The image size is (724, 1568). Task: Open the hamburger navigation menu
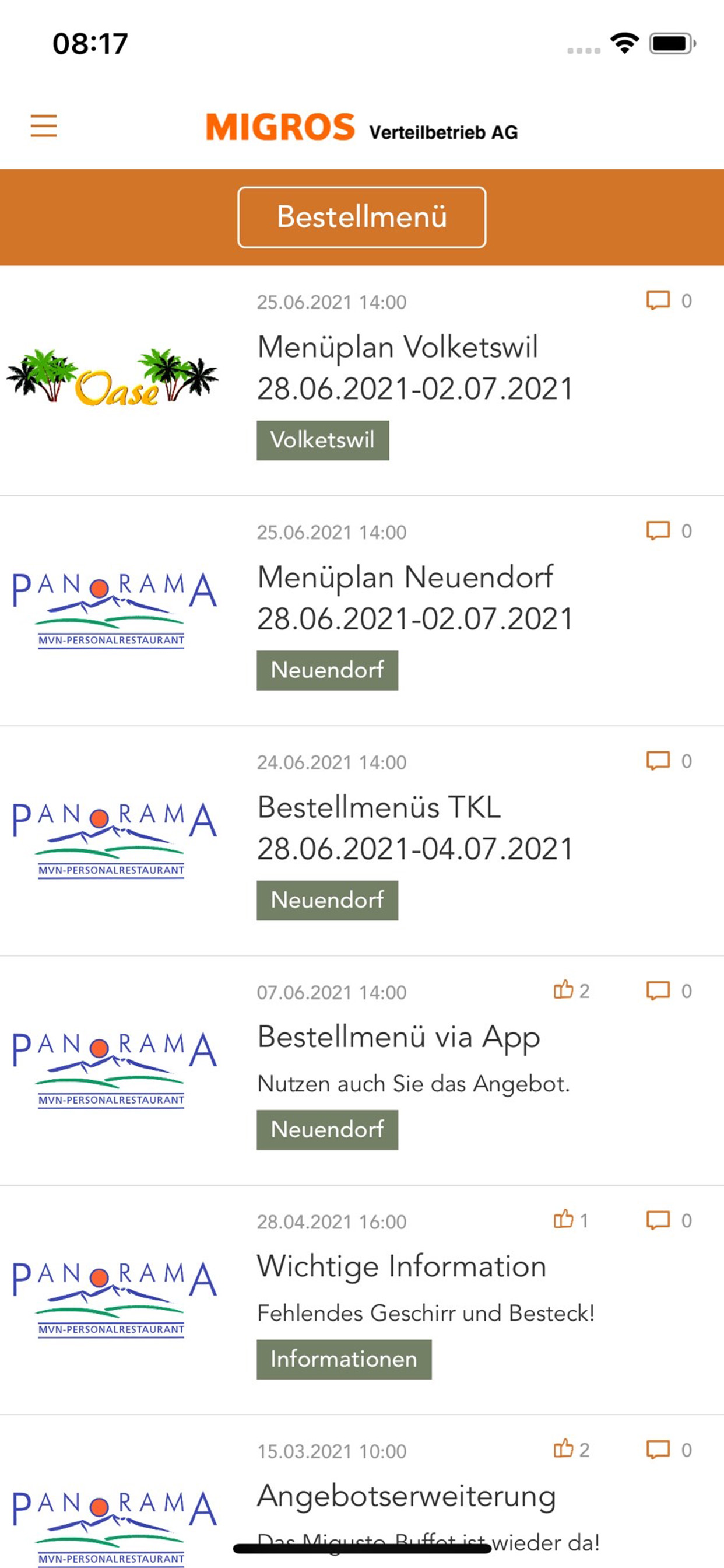[x=43, y=125]
